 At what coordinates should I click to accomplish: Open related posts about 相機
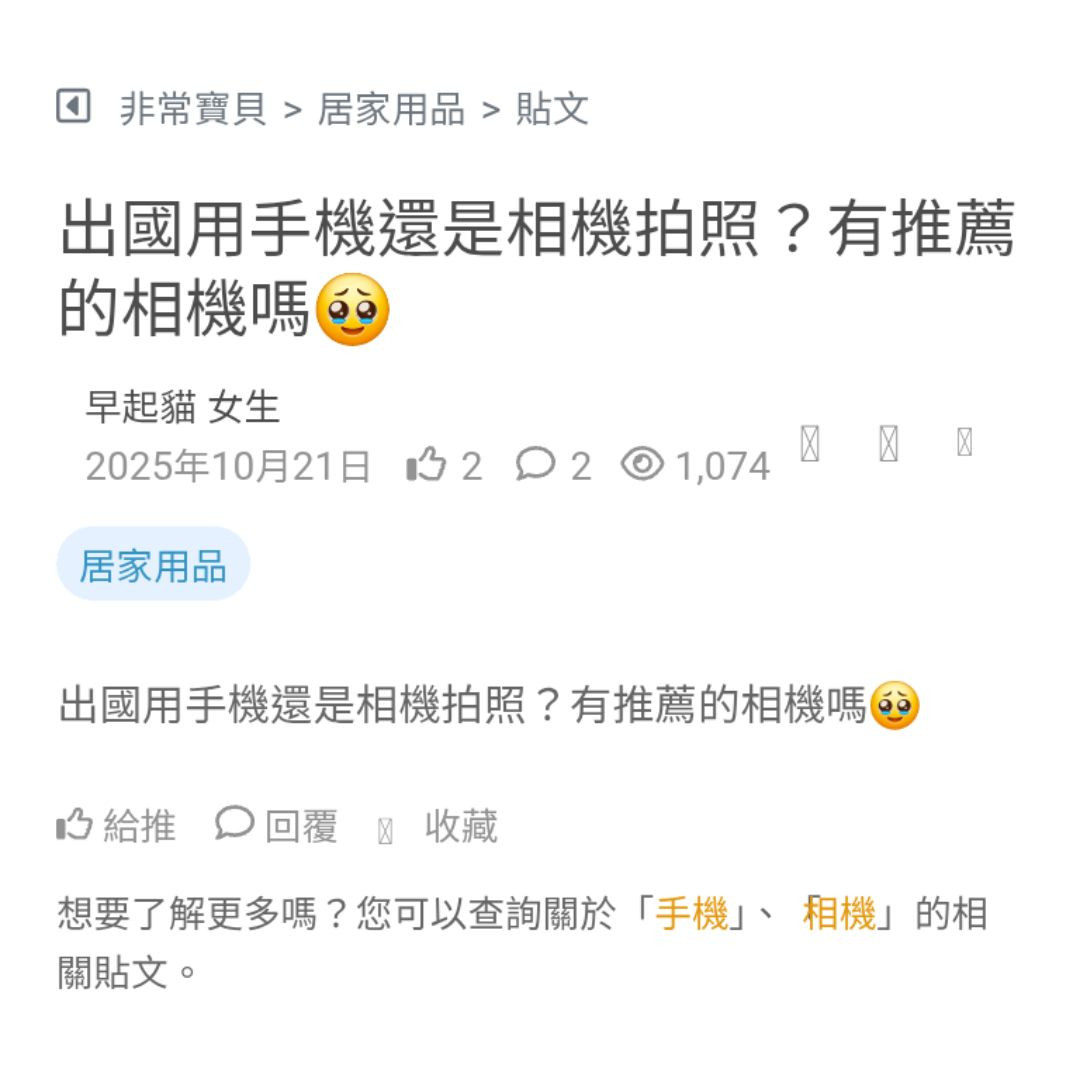(x=839, y=914)
